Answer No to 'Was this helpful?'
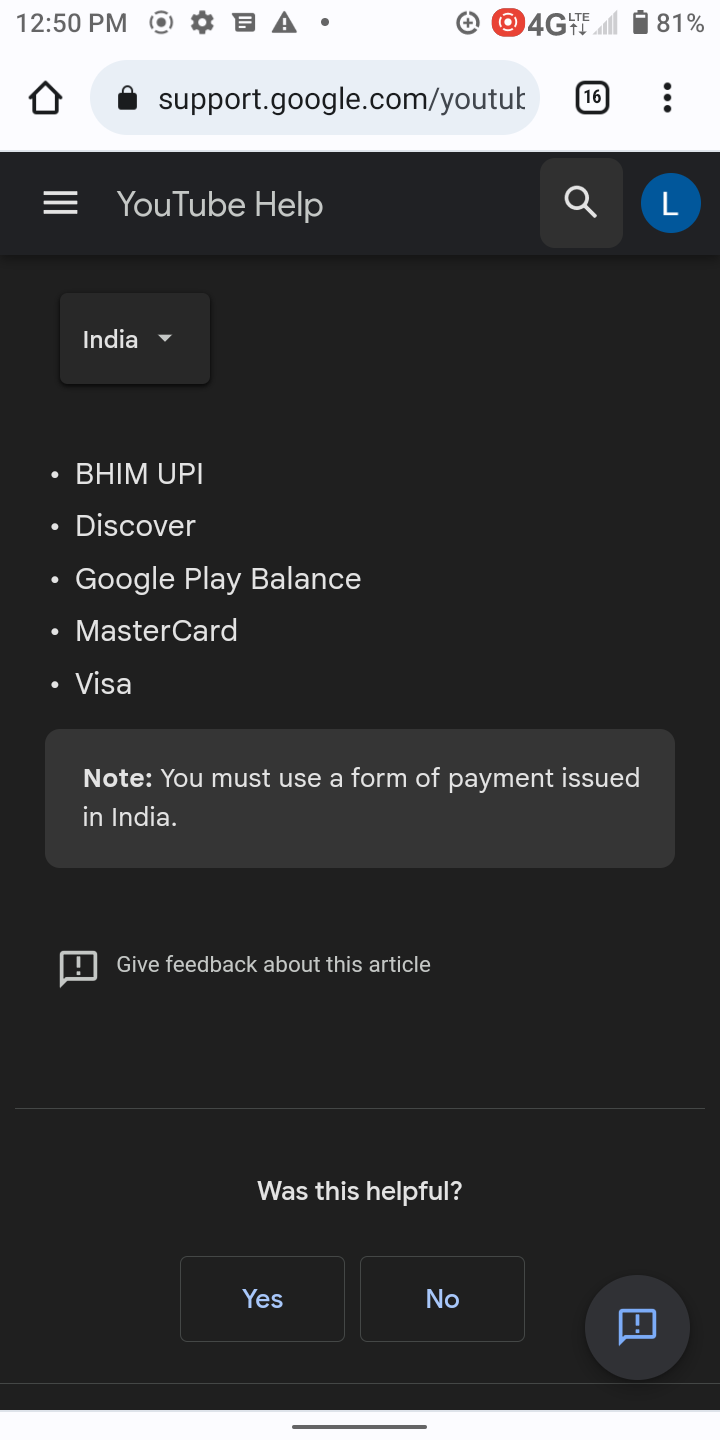The height and width of the screenshot is (1440, 720). (441, 1298)
